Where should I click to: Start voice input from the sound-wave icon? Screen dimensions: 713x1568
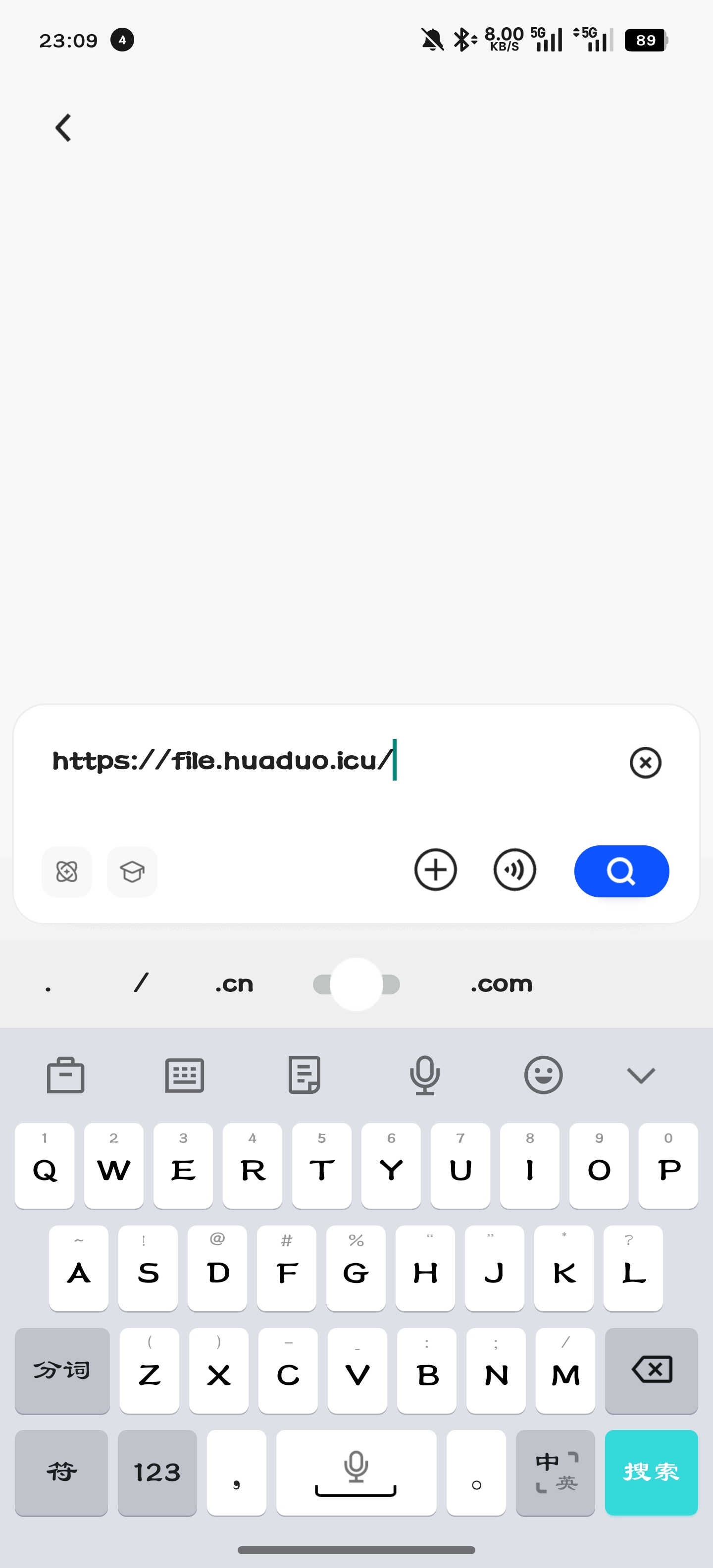[x=514, y=870]
